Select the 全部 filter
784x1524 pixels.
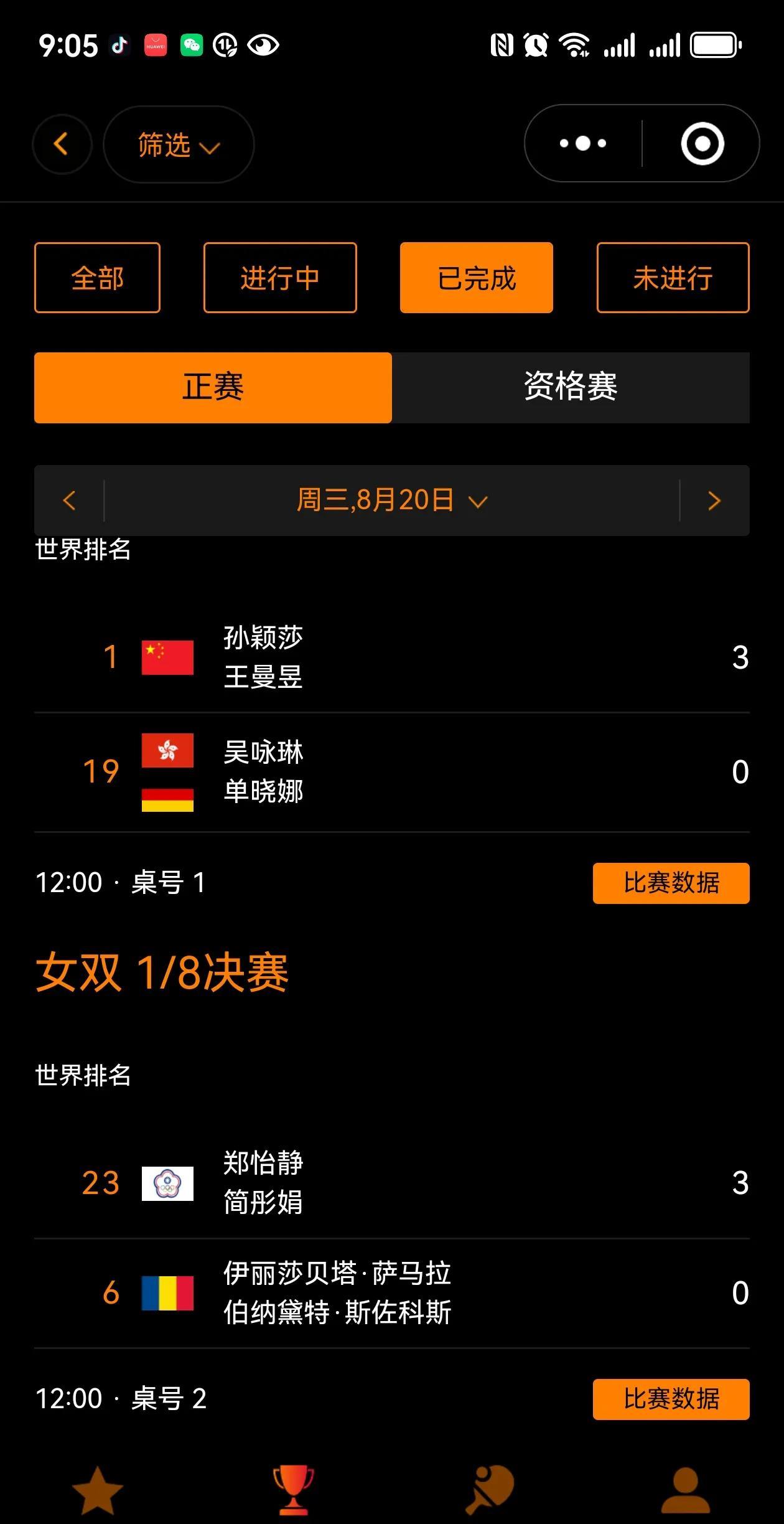(97, 278)
